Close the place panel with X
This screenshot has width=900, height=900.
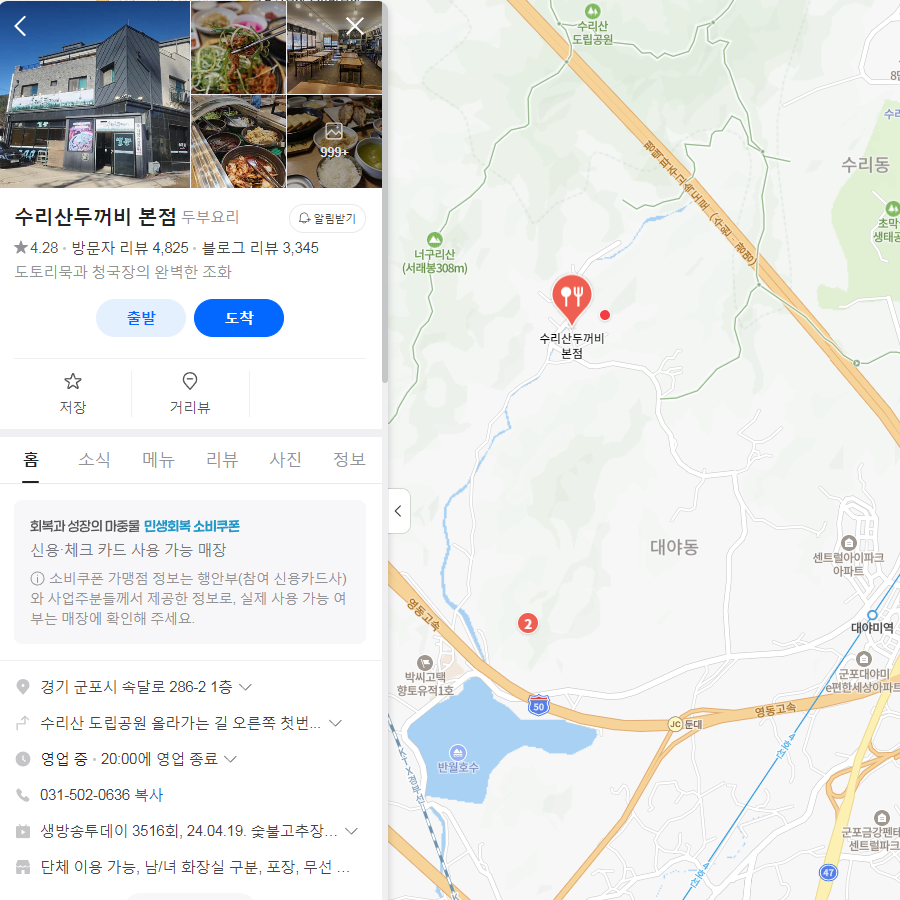click(355, 26)
